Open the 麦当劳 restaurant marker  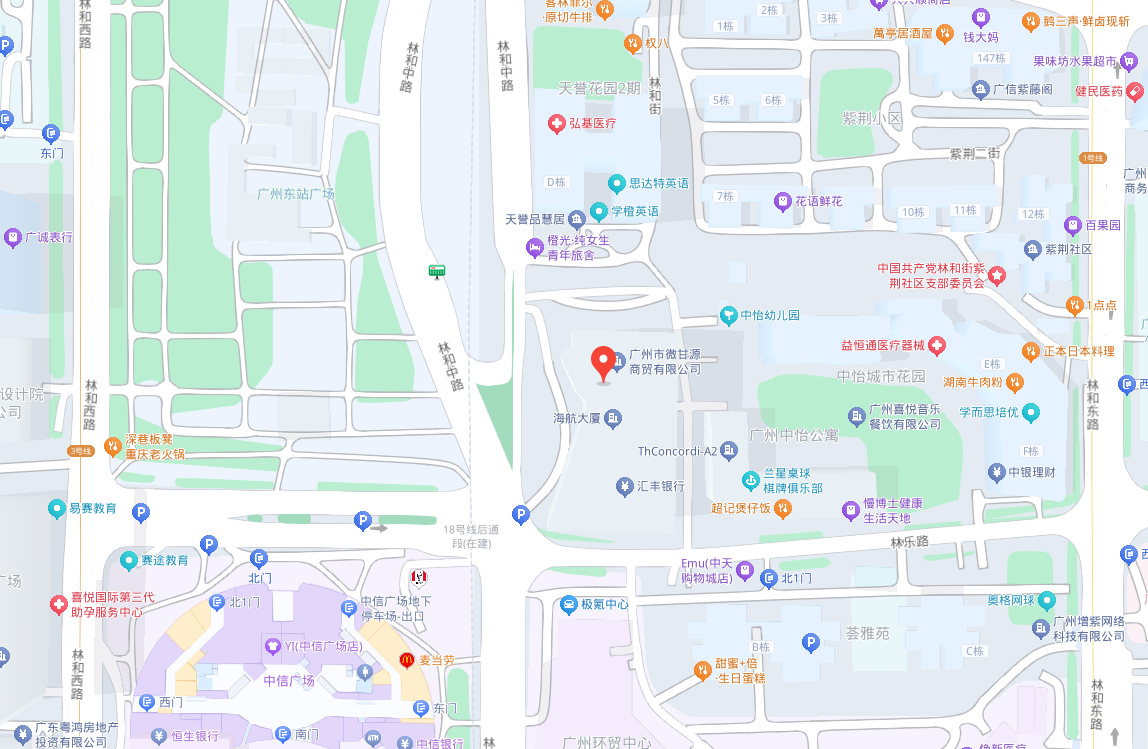click(407, 660)
